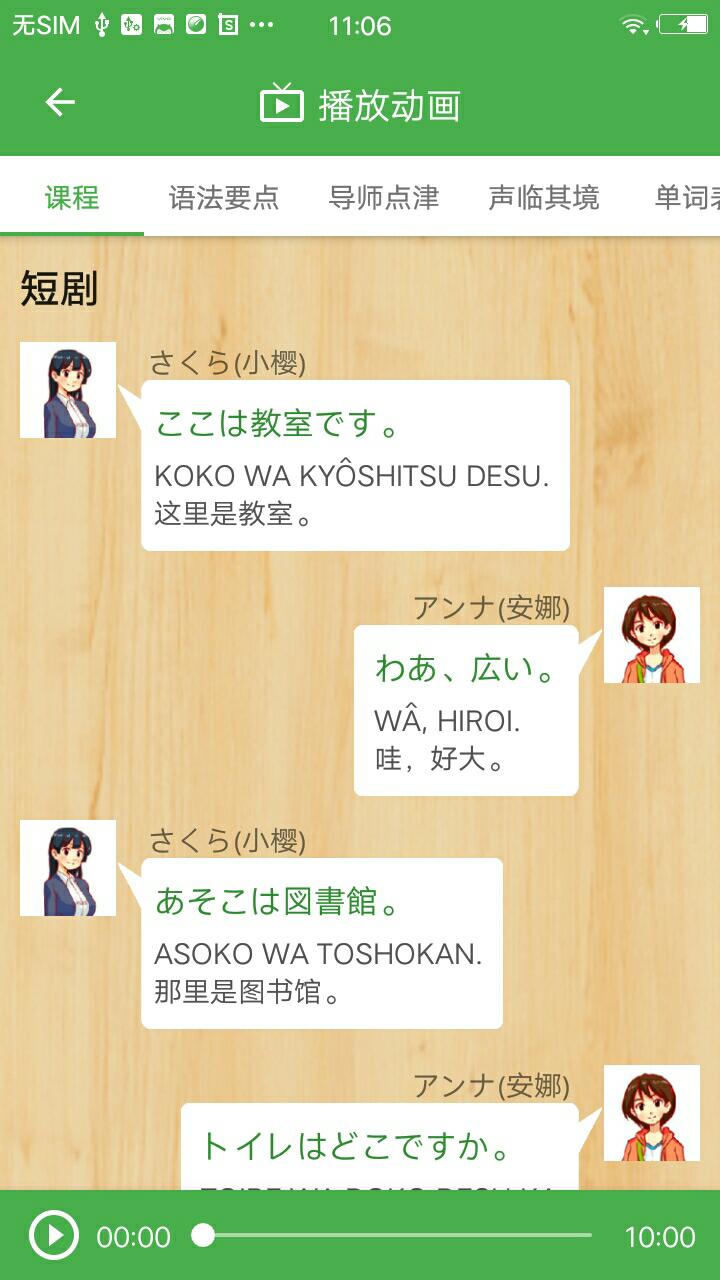The height and width of the screenshot is (1280, 720).
Task: Switch to the 语法要点 tab
Action: click(223, 198)
